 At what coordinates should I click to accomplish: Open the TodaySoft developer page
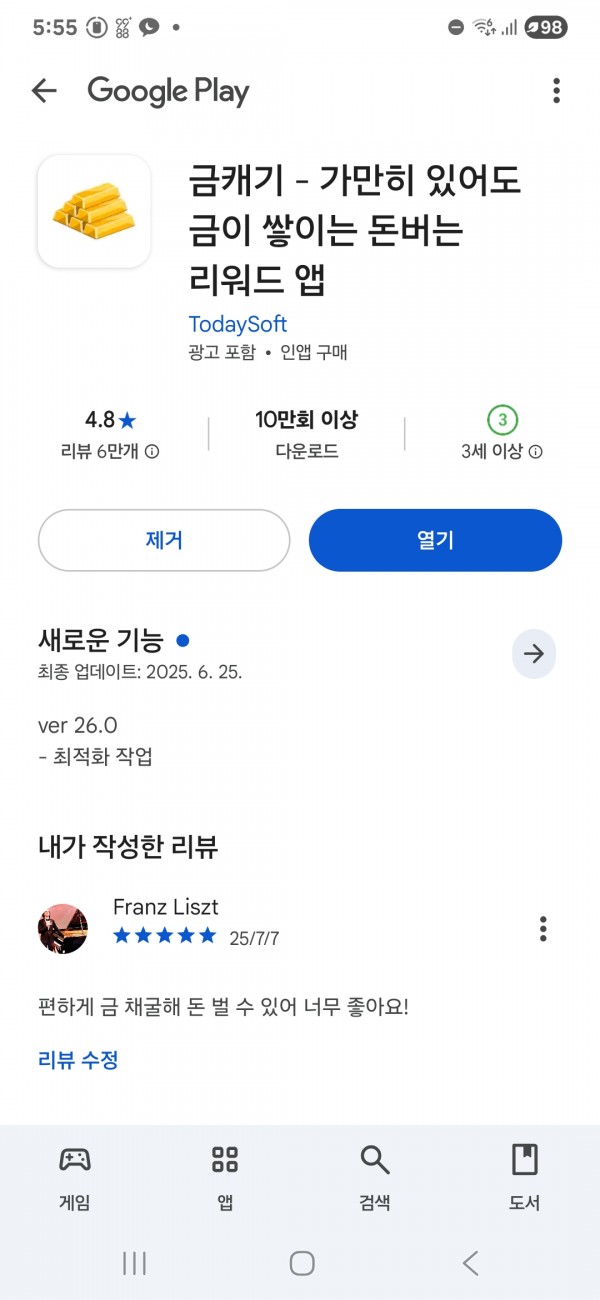click(x=237, y=324)
